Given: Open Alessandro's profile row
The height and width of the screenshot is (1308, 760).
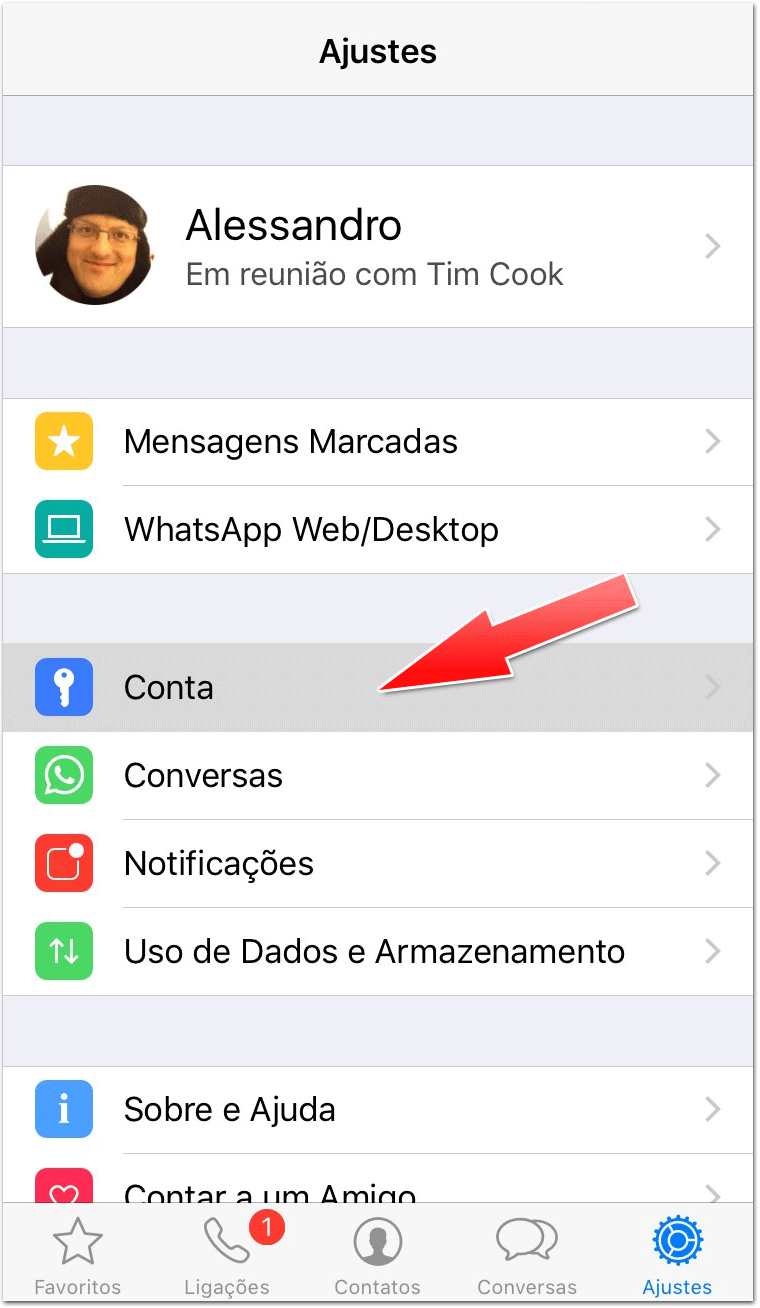Looking at the screenshot, I should (378, 246).
